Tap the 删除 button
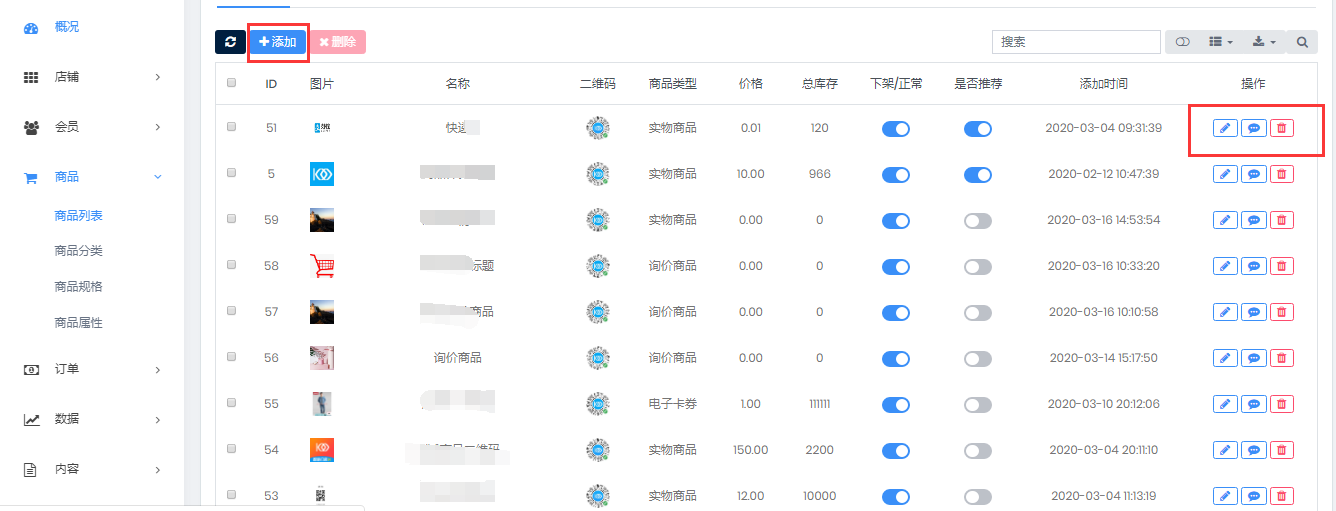The image size is (1336, 511). (338, 42)
